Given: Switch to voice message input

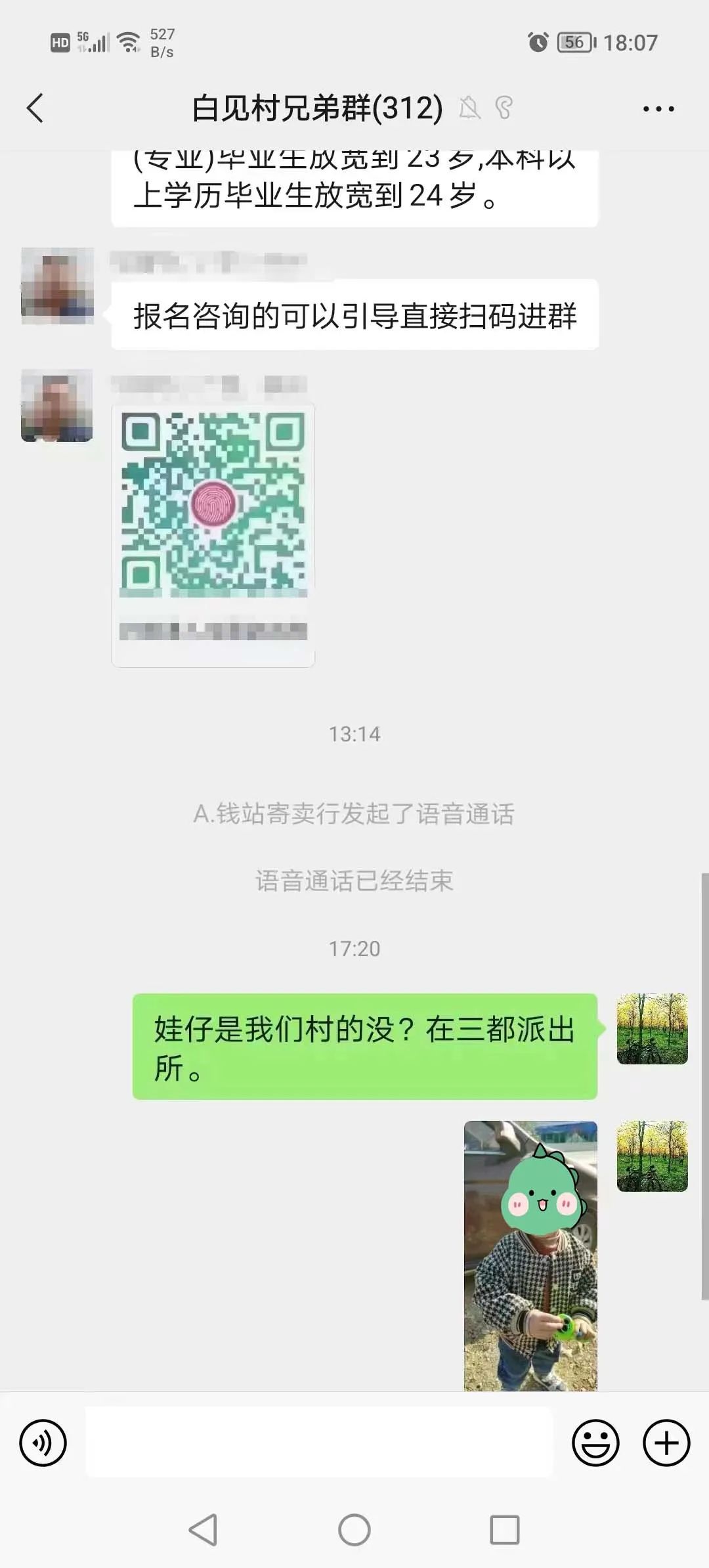Looking at the screenshot, I should pyautogui.click(x=43, y=1443).
